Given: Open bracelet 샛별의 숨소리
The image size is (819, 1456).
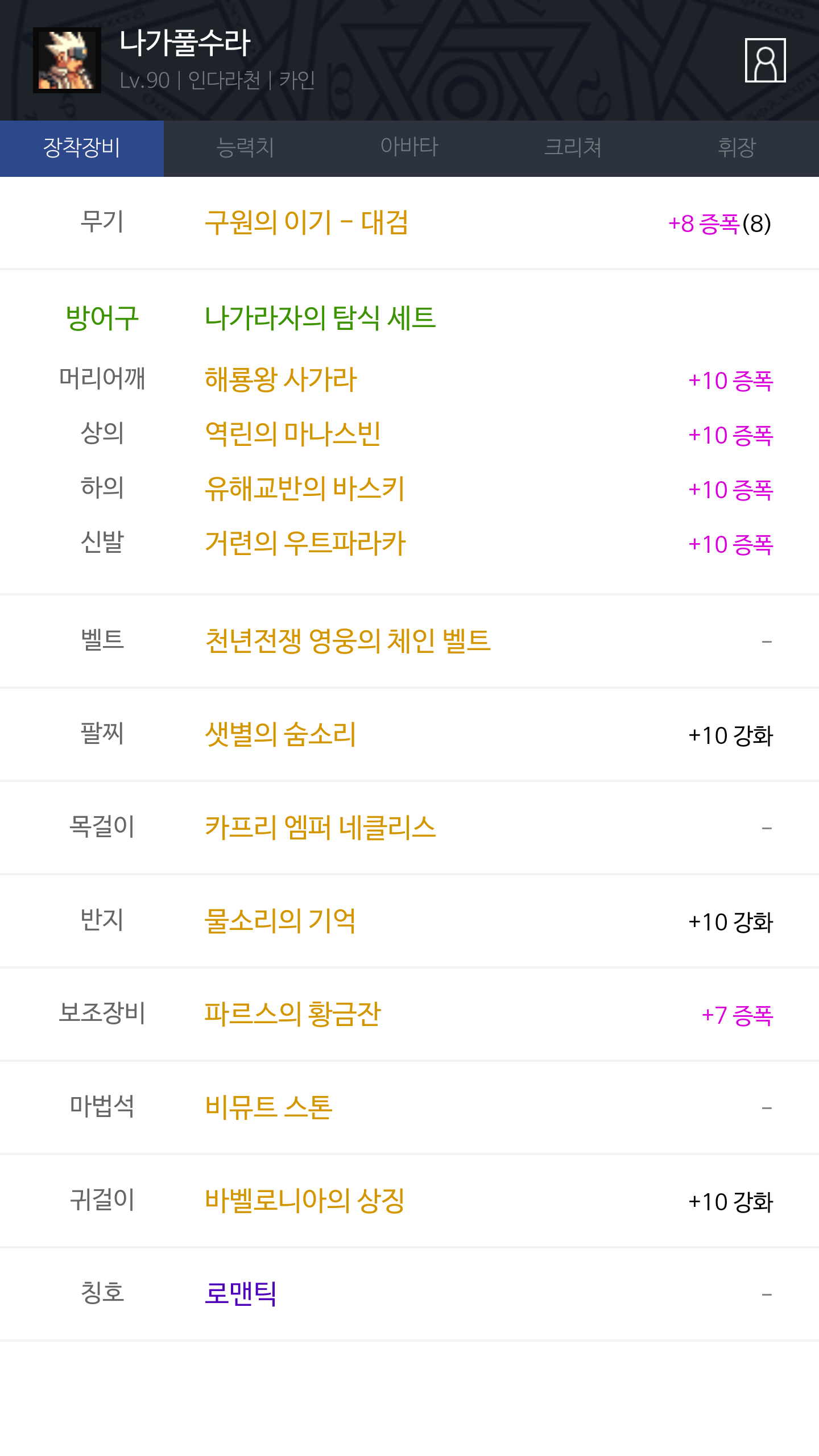Looking at the screenshot, I should coord(280,734).
